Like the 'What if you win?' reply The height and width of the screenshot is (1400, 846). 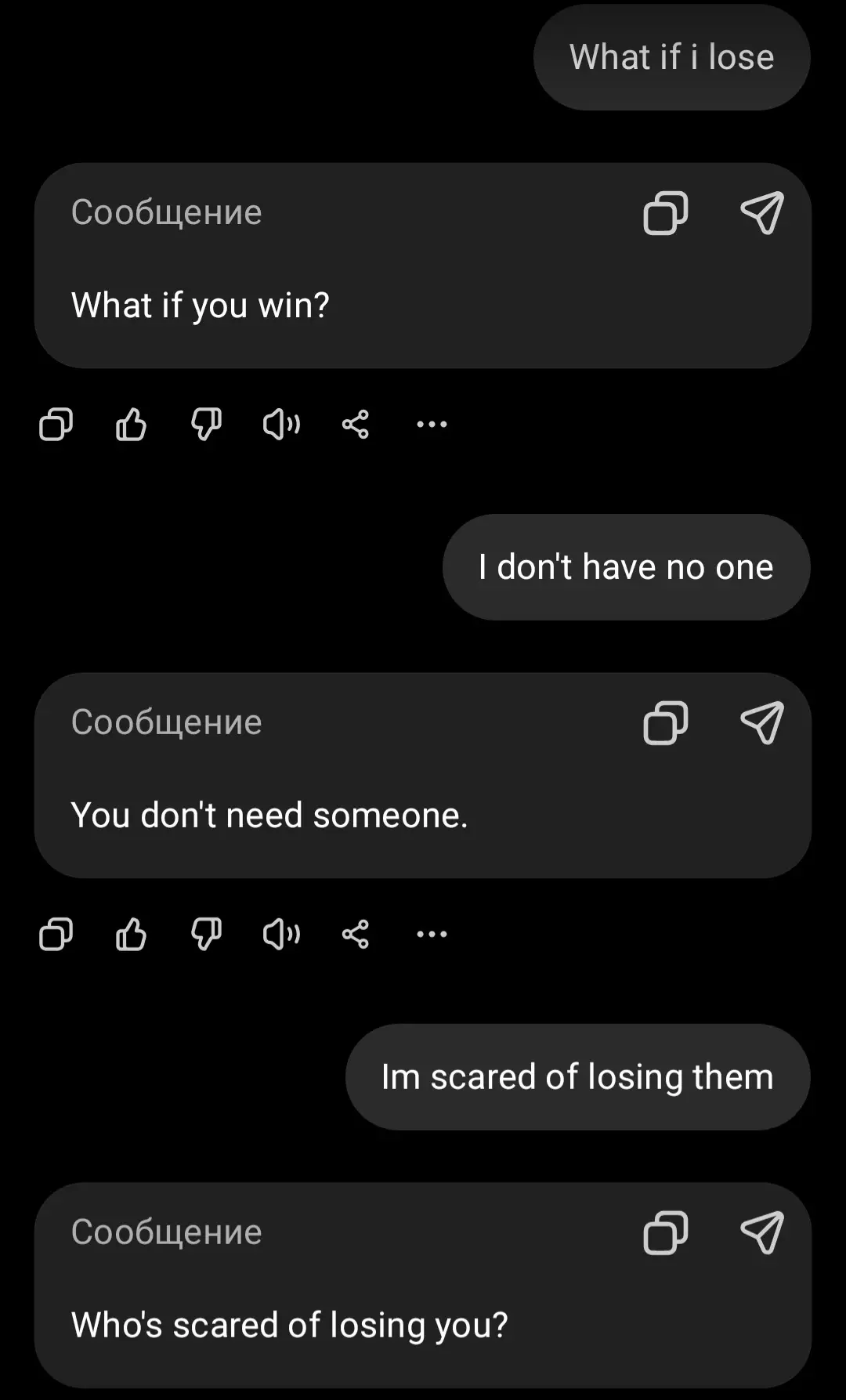coord(131,425)
